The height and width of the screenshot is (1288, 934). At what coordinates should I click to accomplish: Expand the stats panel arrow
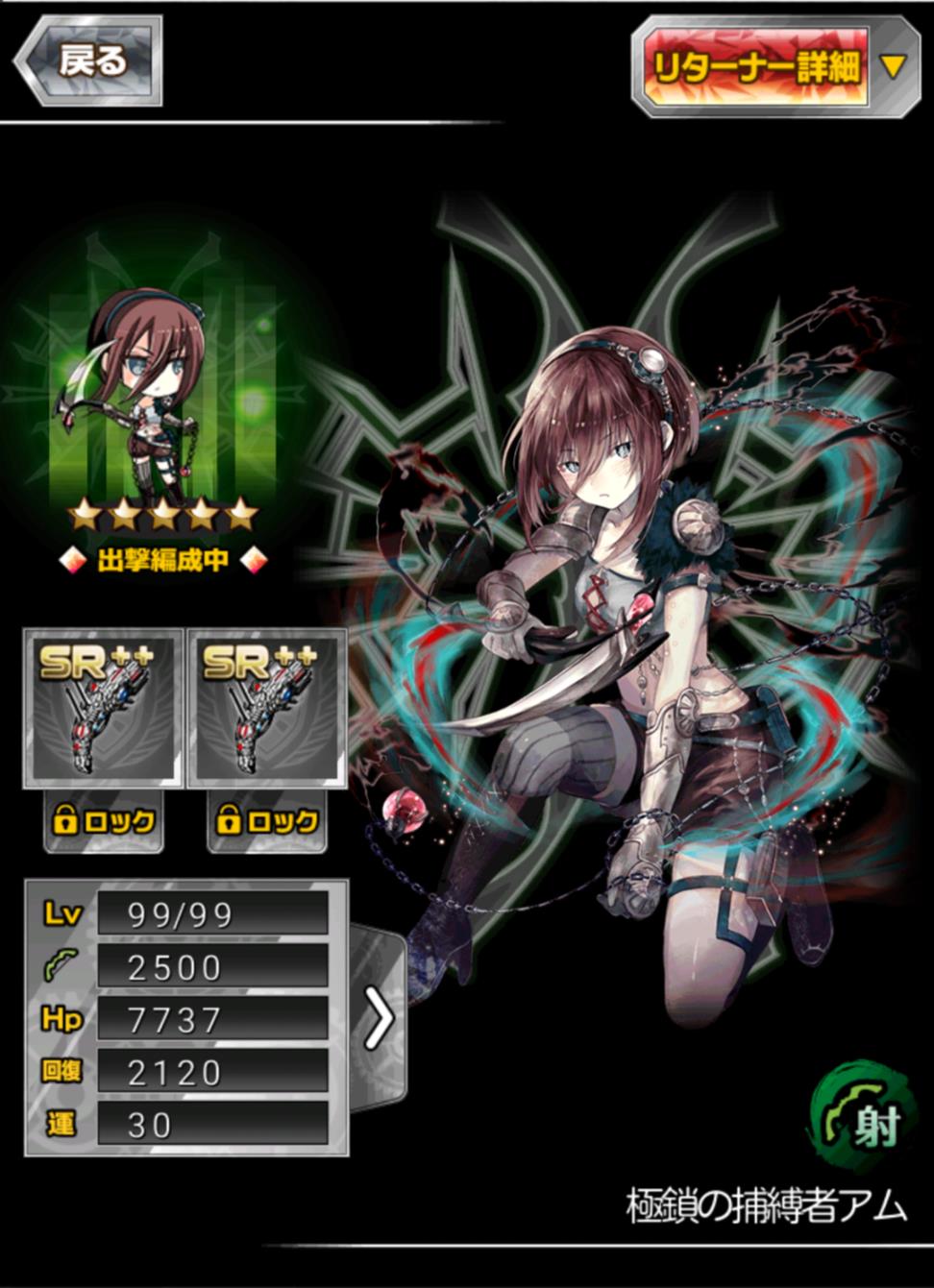(379, 1017)
